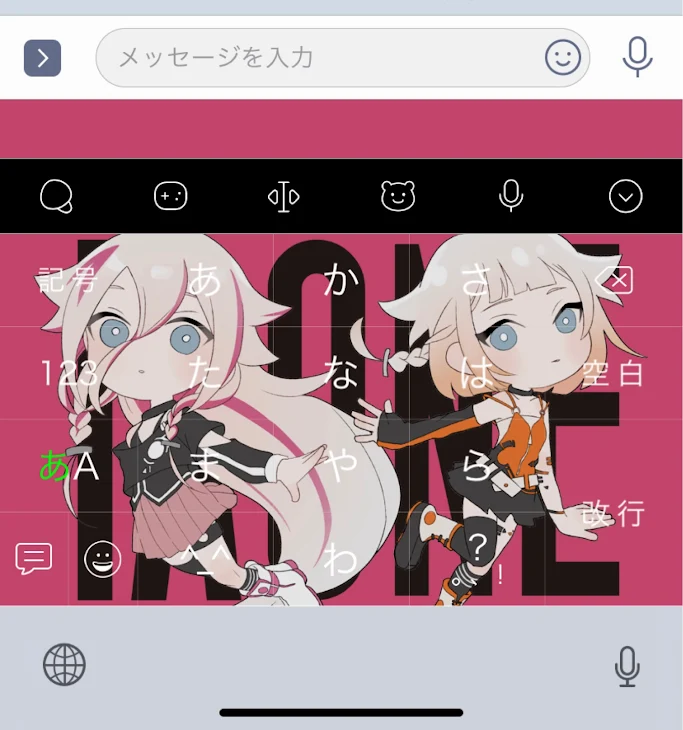
Task: Tap the microphone icon in the black toolbar
Action: click(511, 196)
